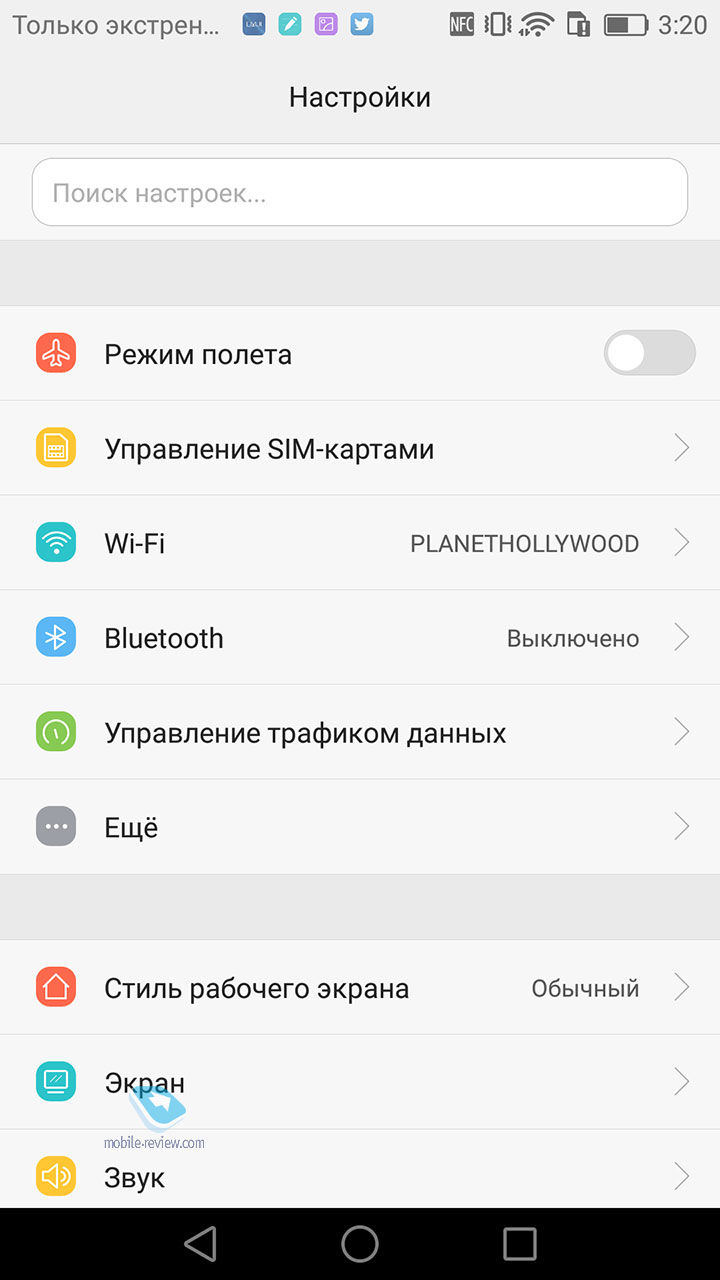Tap the system back button
The height and width of the screenshot is (1280, 720).
coord(201,1244)
